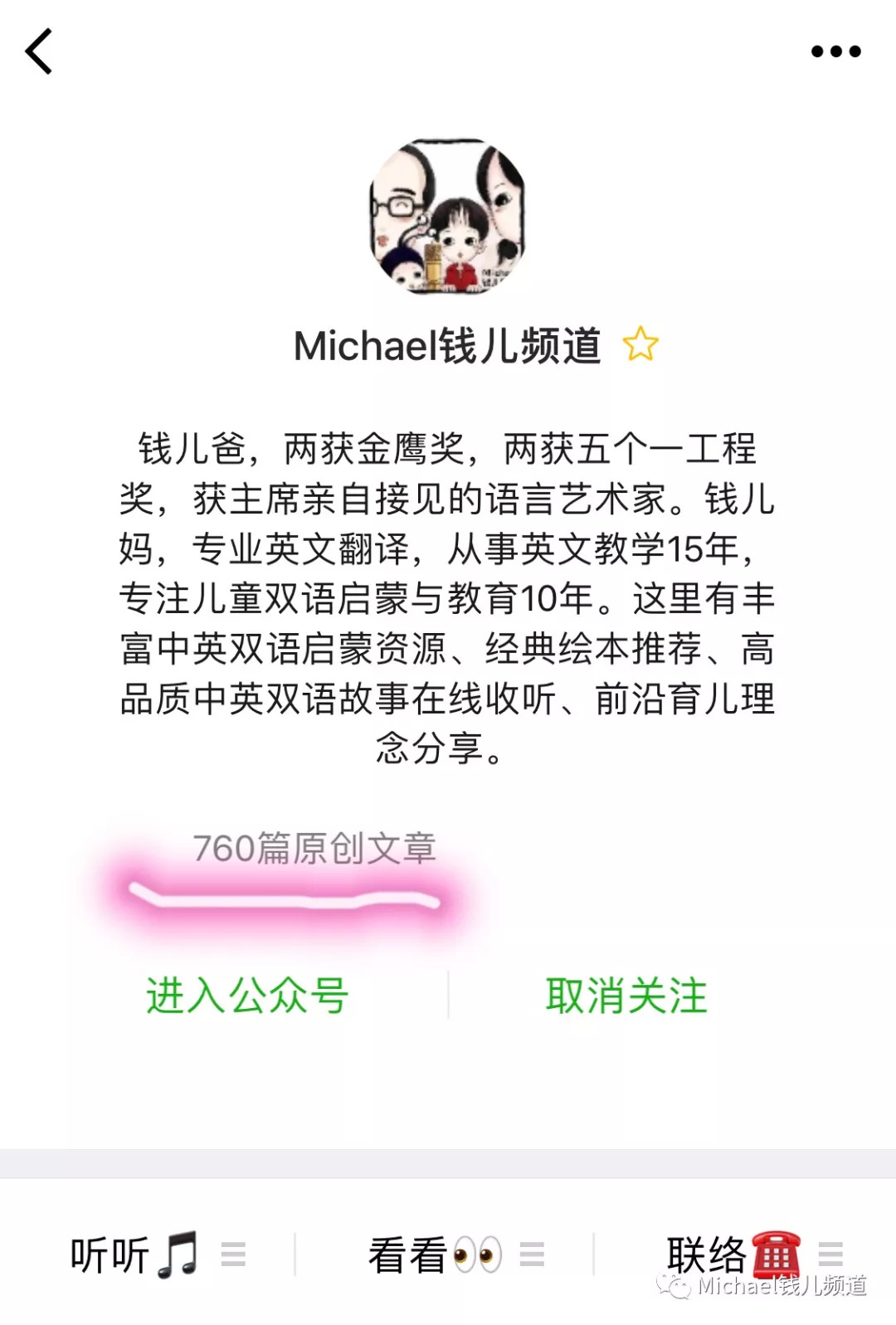Screen dimensions: 896x1325
Task: Unfollow the account via 取消关注
Action: 626,995
